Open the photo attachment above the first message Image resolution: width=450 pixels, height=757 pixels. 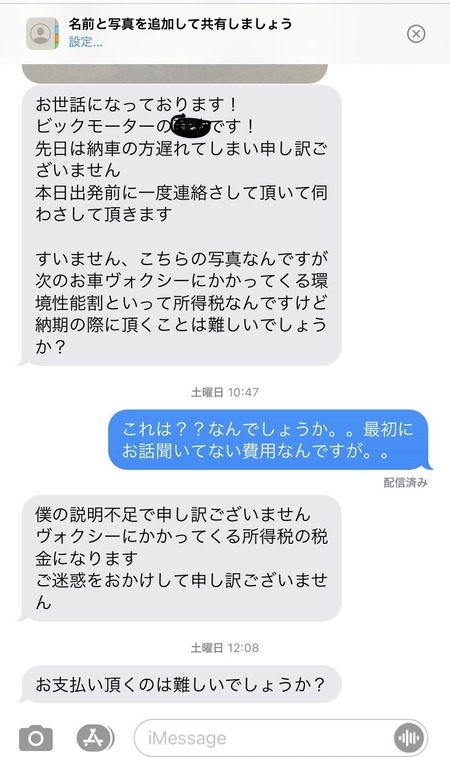(175, 73)
